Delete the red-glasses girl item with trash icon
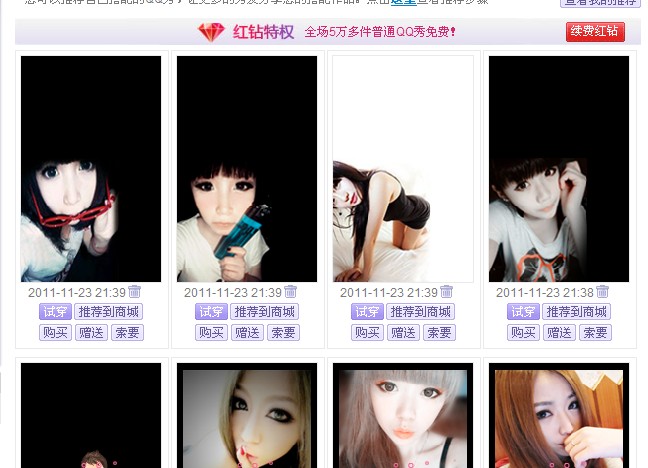The image size is (648, 468). point(134,292)
